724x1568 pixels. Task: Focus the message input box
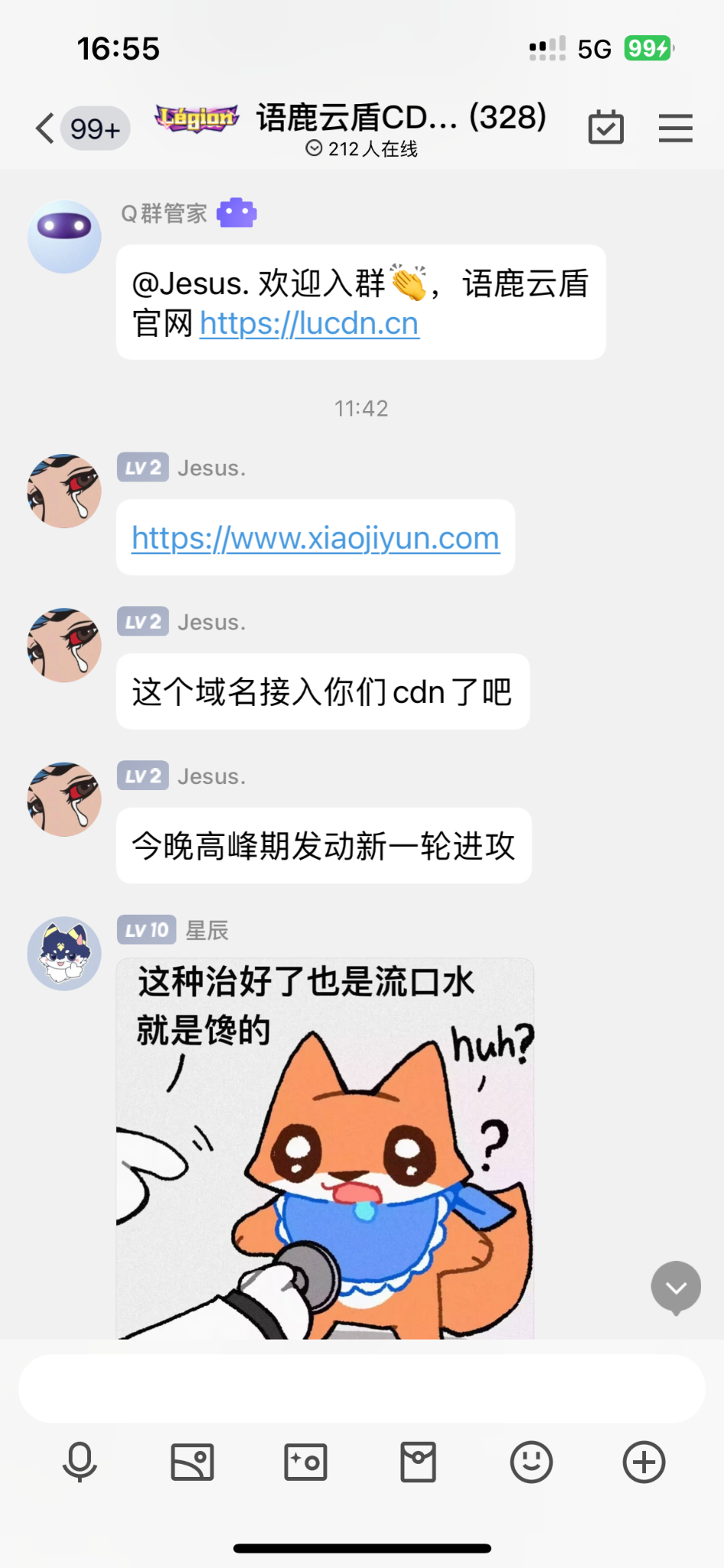[361, 1389]
